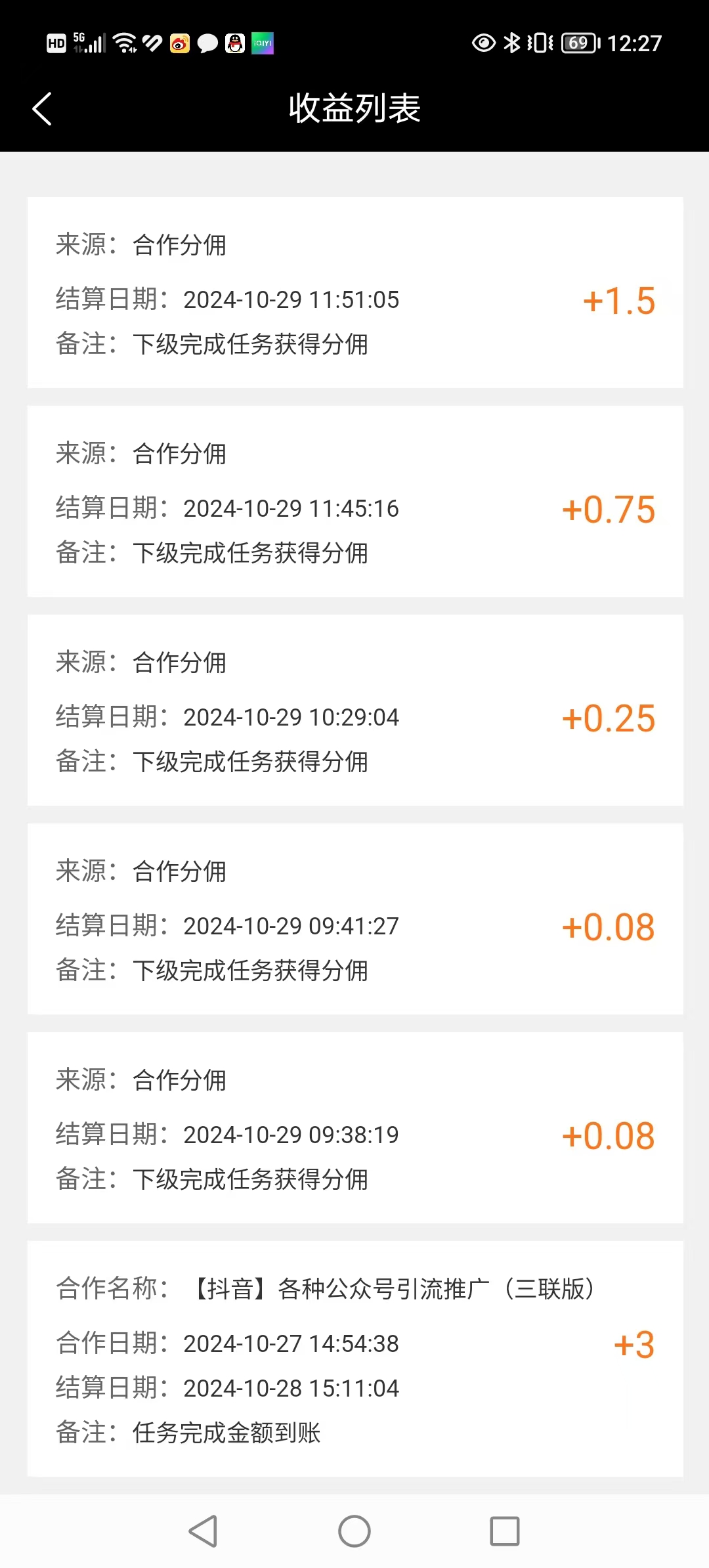This screenshot has height=1568, width=709.
Task: Open the 09:41:27 earnings record card
Action: coord(355,919)
